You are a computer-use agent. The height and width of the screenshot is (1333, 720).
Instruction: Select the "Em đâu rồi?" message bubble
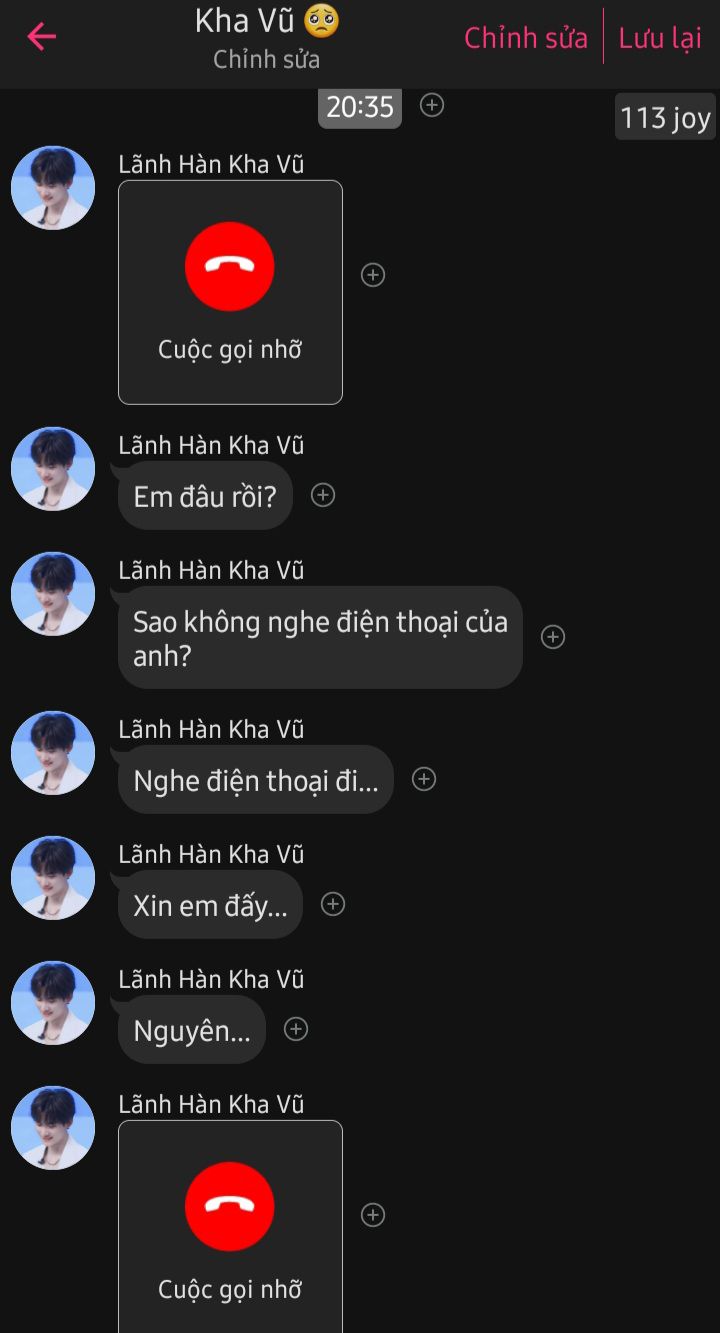tap(205, 496)
